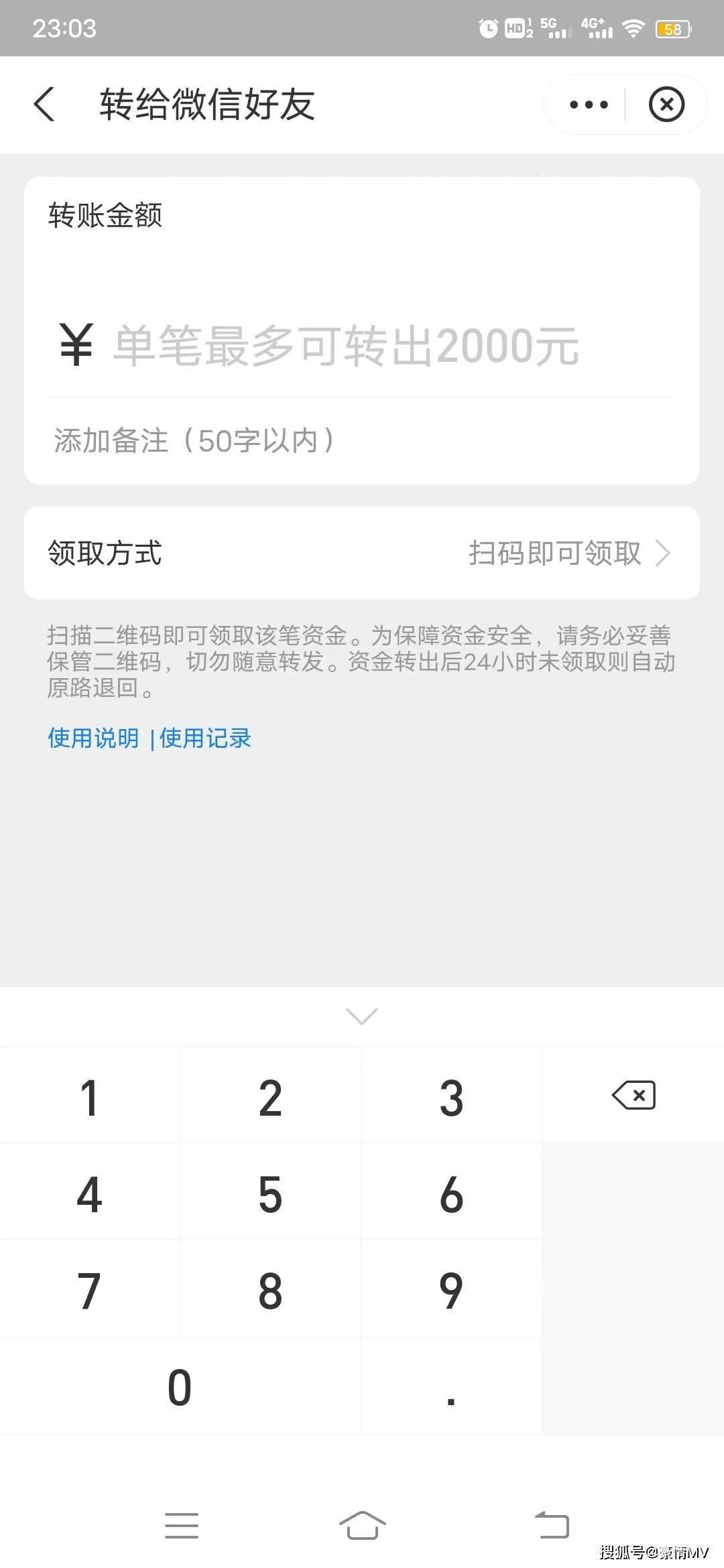Tap the backspace key on number pad

click(632, 1095)
